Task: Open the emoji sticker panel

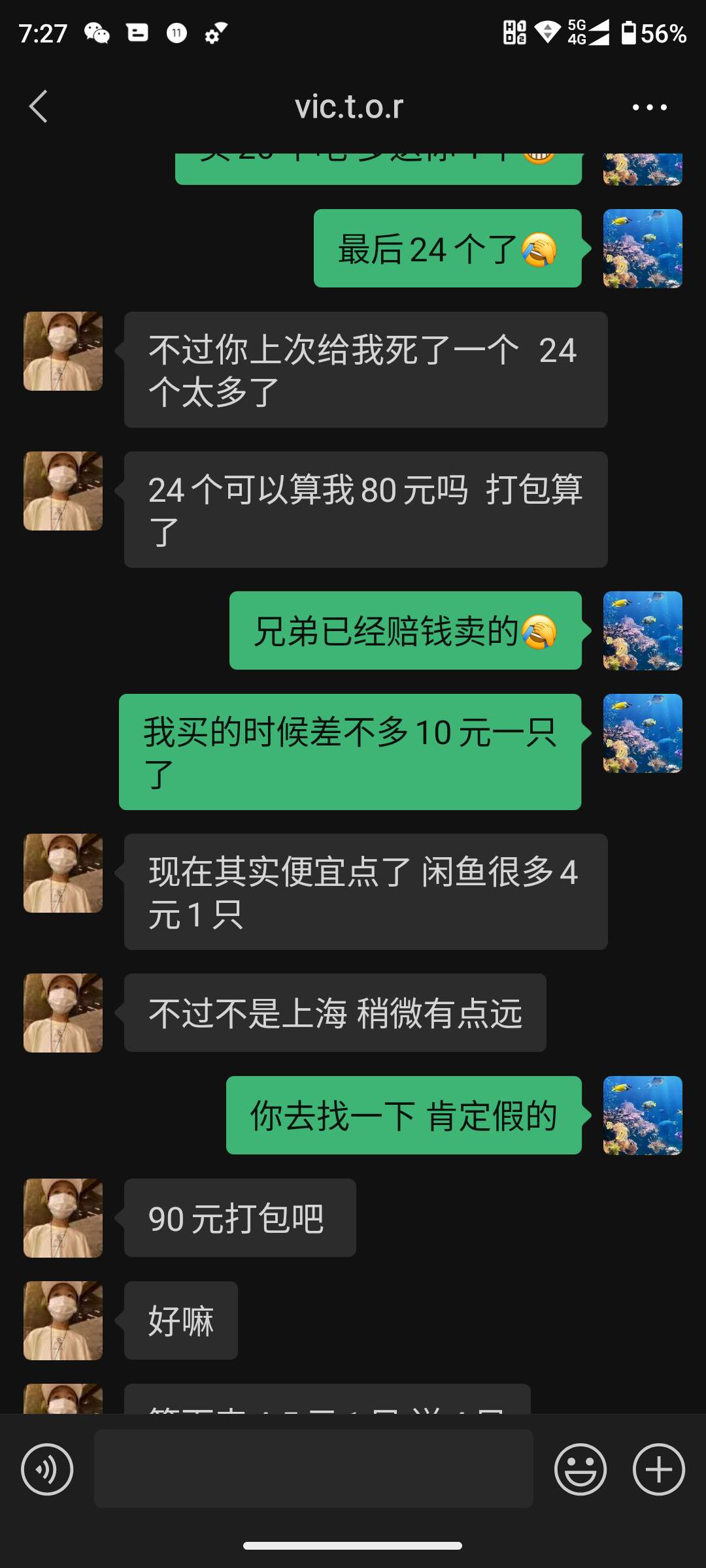Action: pos(580,1469)
